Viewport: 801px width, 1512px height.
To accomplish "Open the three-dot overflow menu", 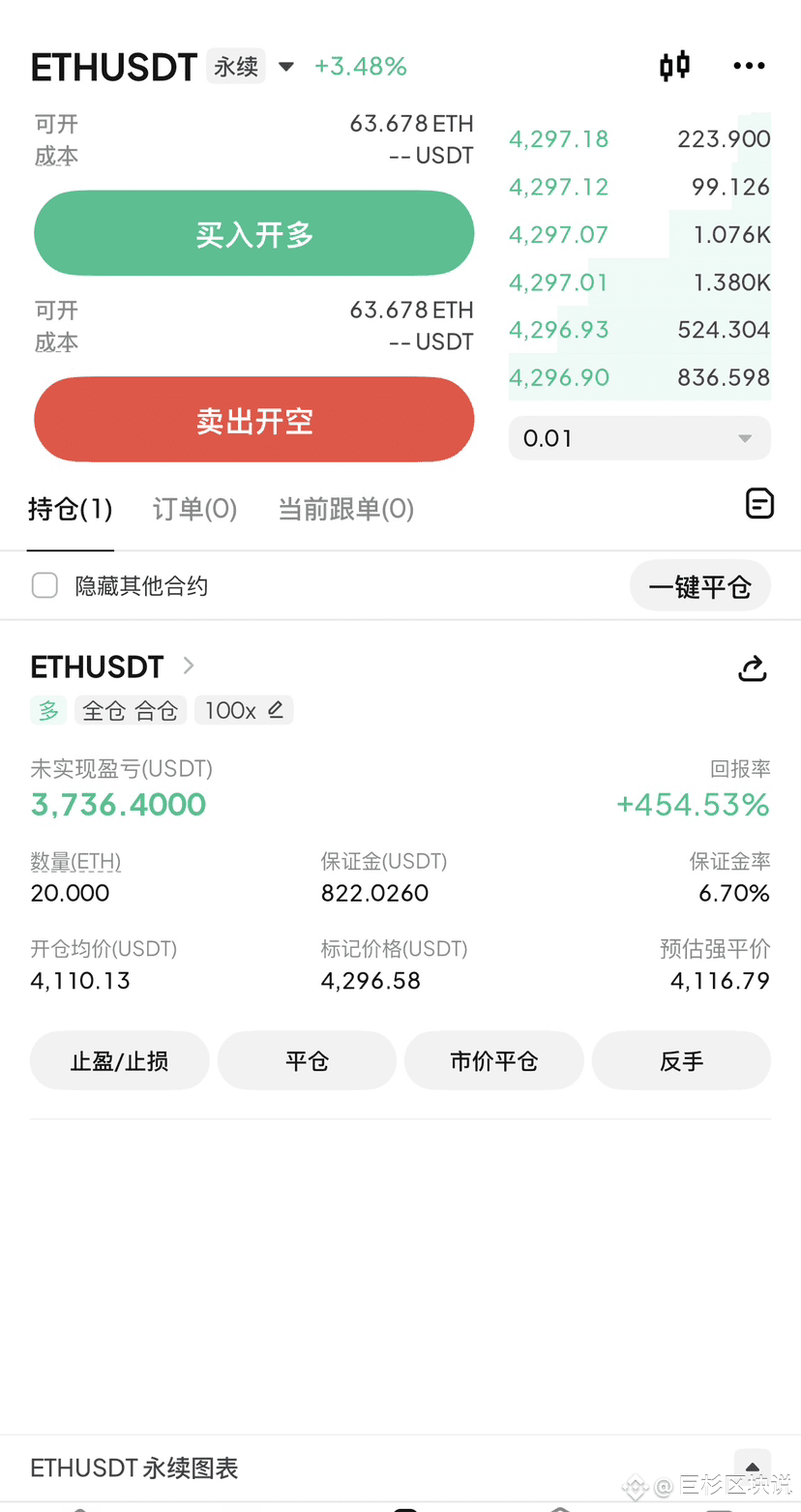I will 749,66.
